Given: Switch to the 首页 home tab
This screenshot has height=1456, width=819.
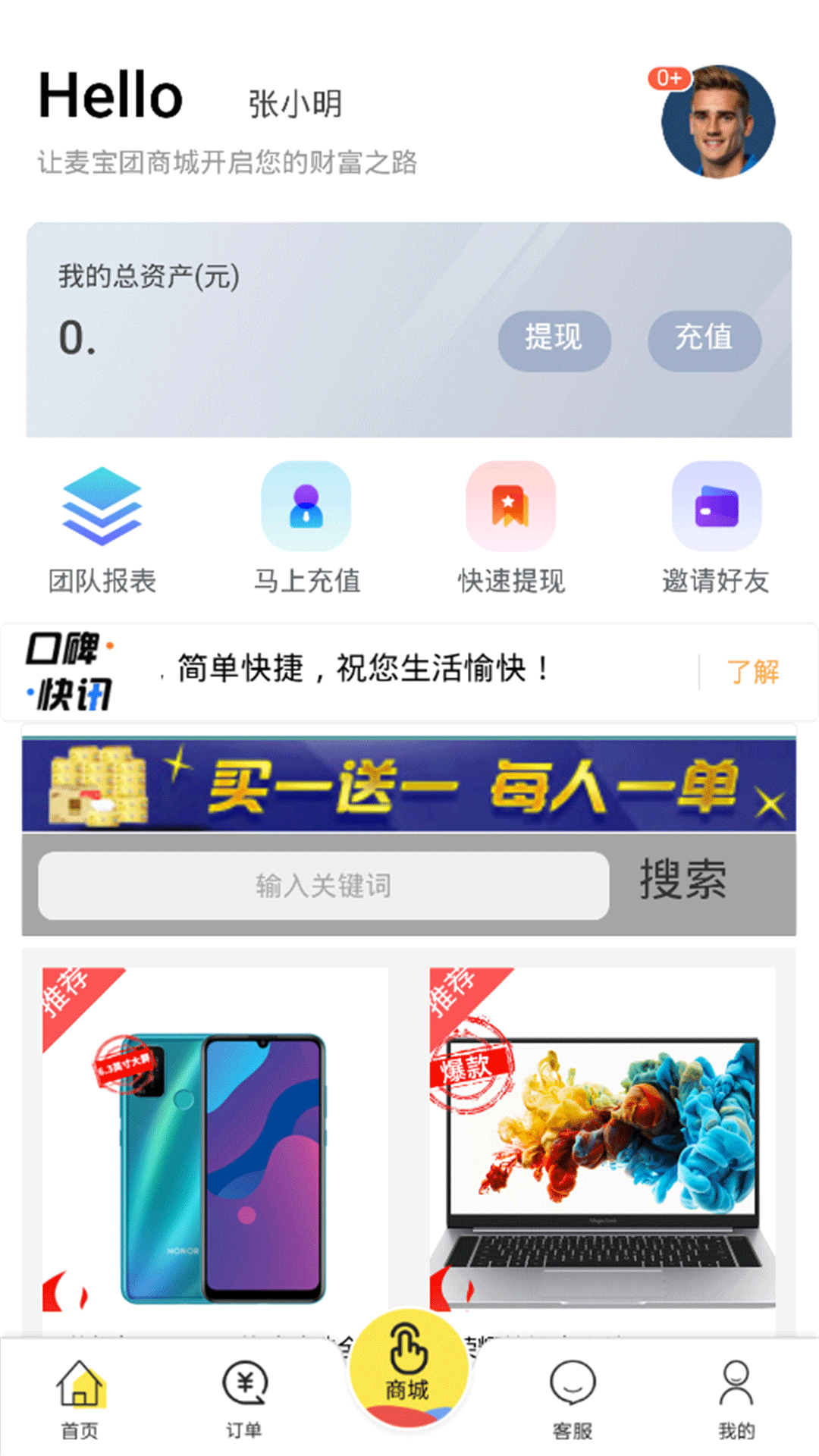Looking at the screenshot, I should pyautogui.click(x=80, y=1399).
